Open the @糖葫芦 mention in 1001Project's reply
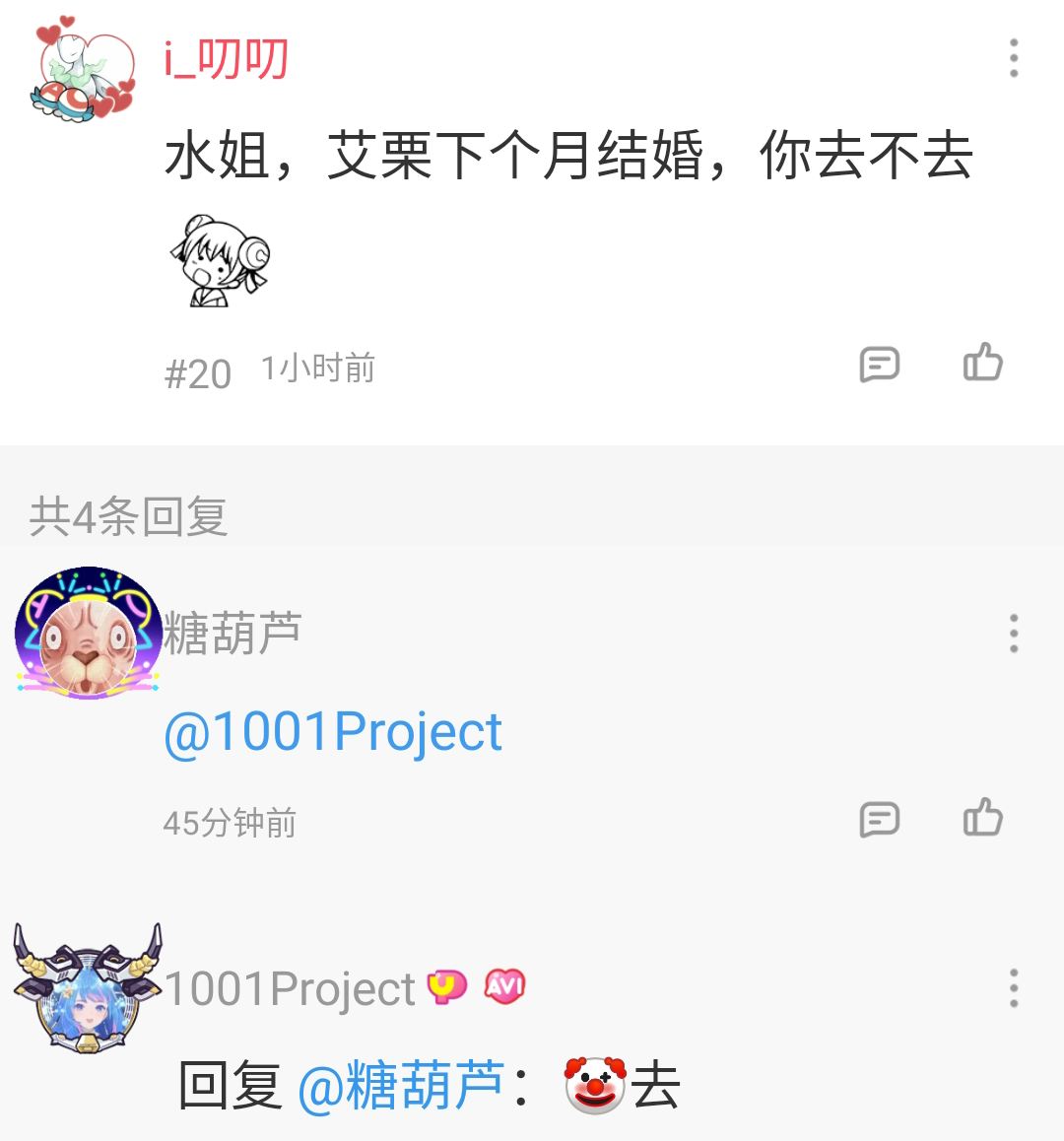The image size is (1064, 1141). click(401, 1086)
